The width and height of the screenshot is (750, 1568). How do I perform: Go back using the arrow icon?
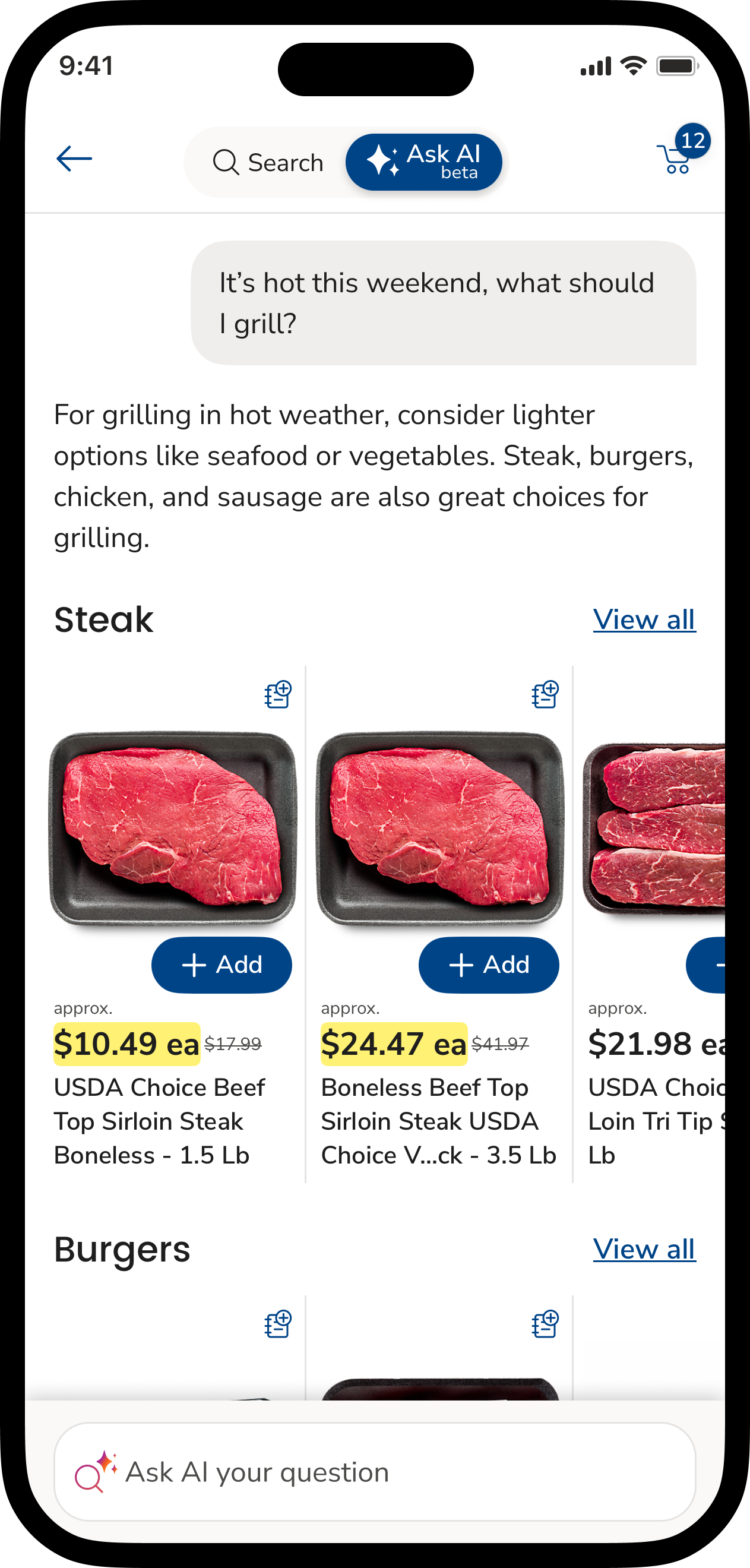pyautogui.click(x=74, y=159)
